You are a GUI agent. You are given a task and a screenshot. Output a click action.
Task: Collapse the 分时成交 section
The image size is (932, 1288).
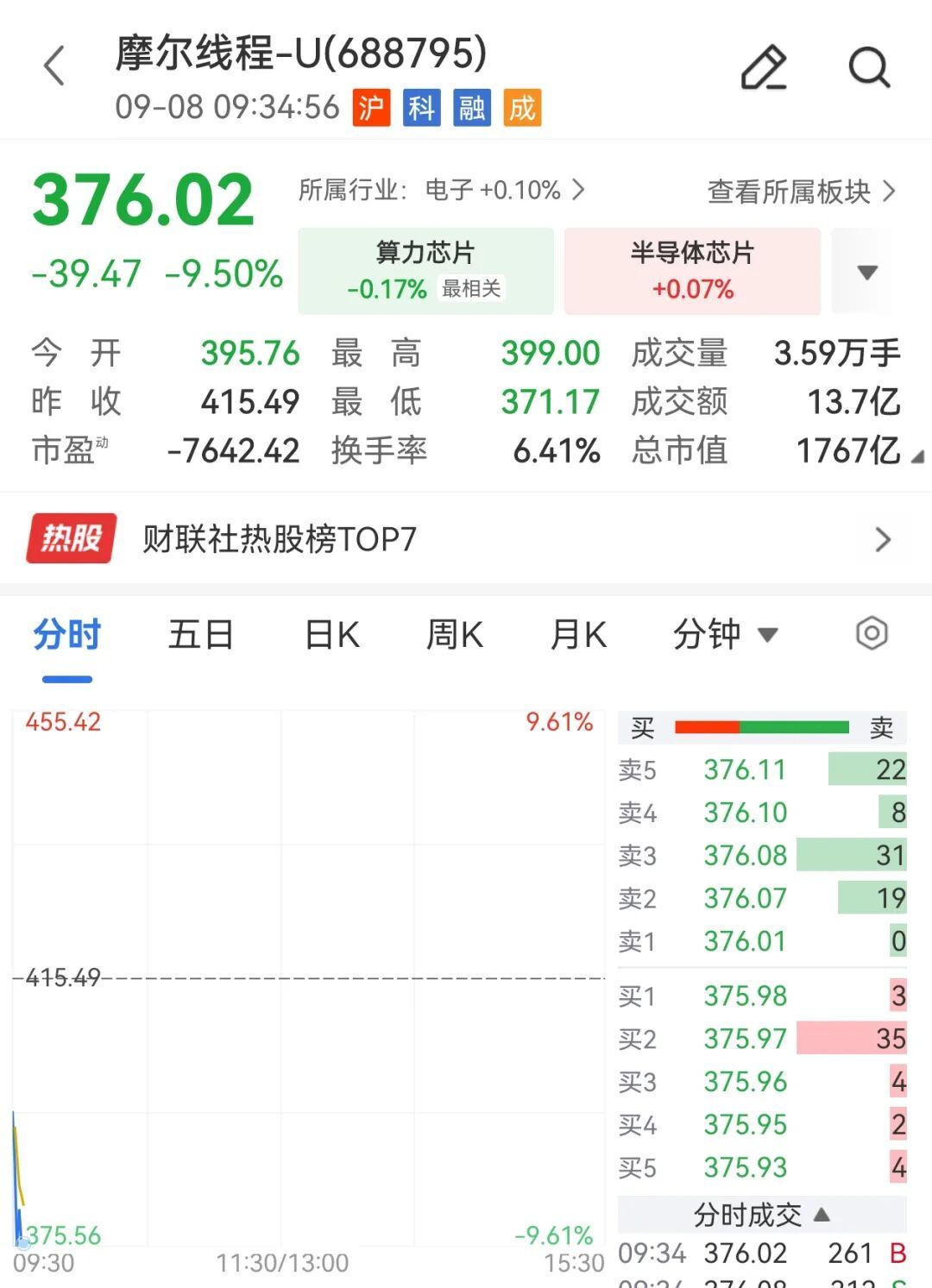(762, 1215)
